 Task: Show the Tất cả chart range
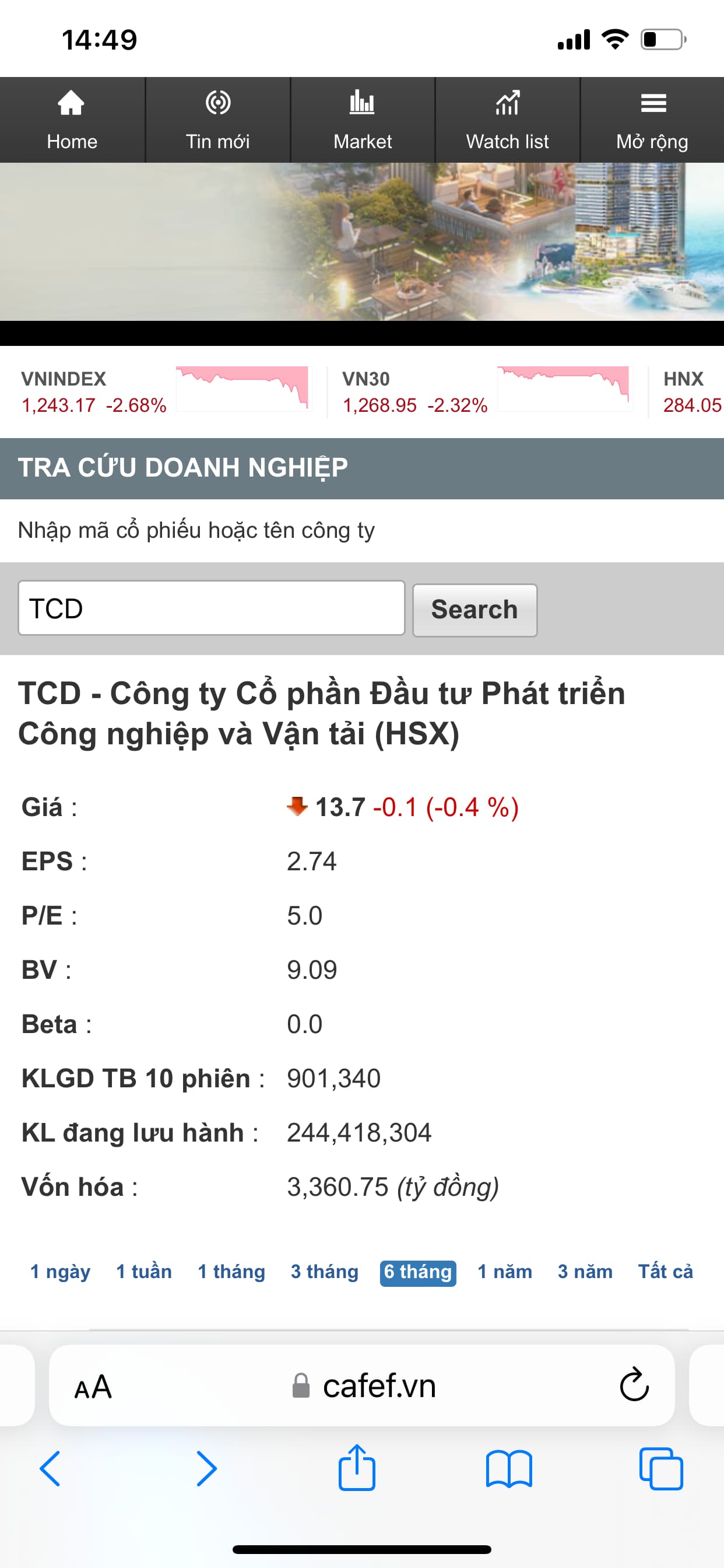coord(665,1272)
